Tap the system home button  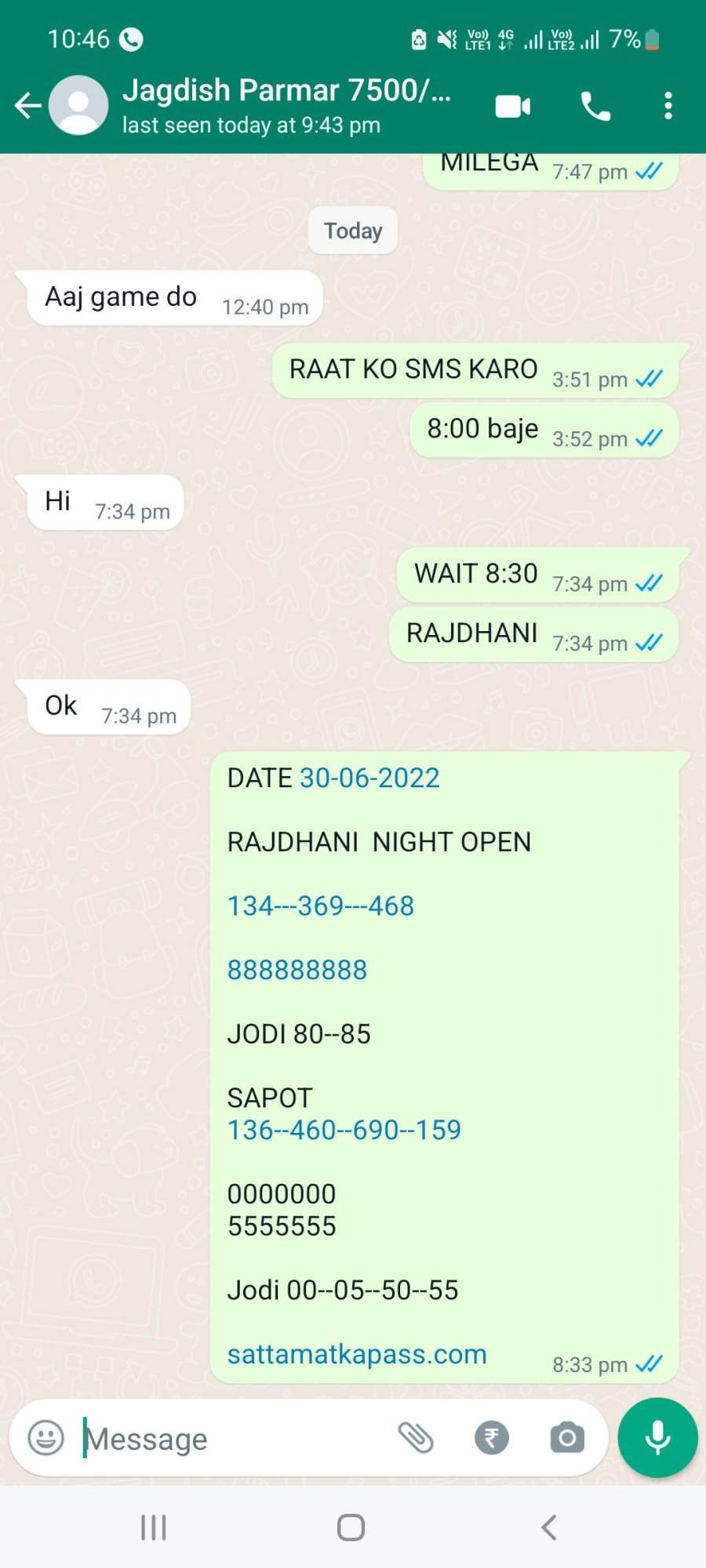(351, 1527)
